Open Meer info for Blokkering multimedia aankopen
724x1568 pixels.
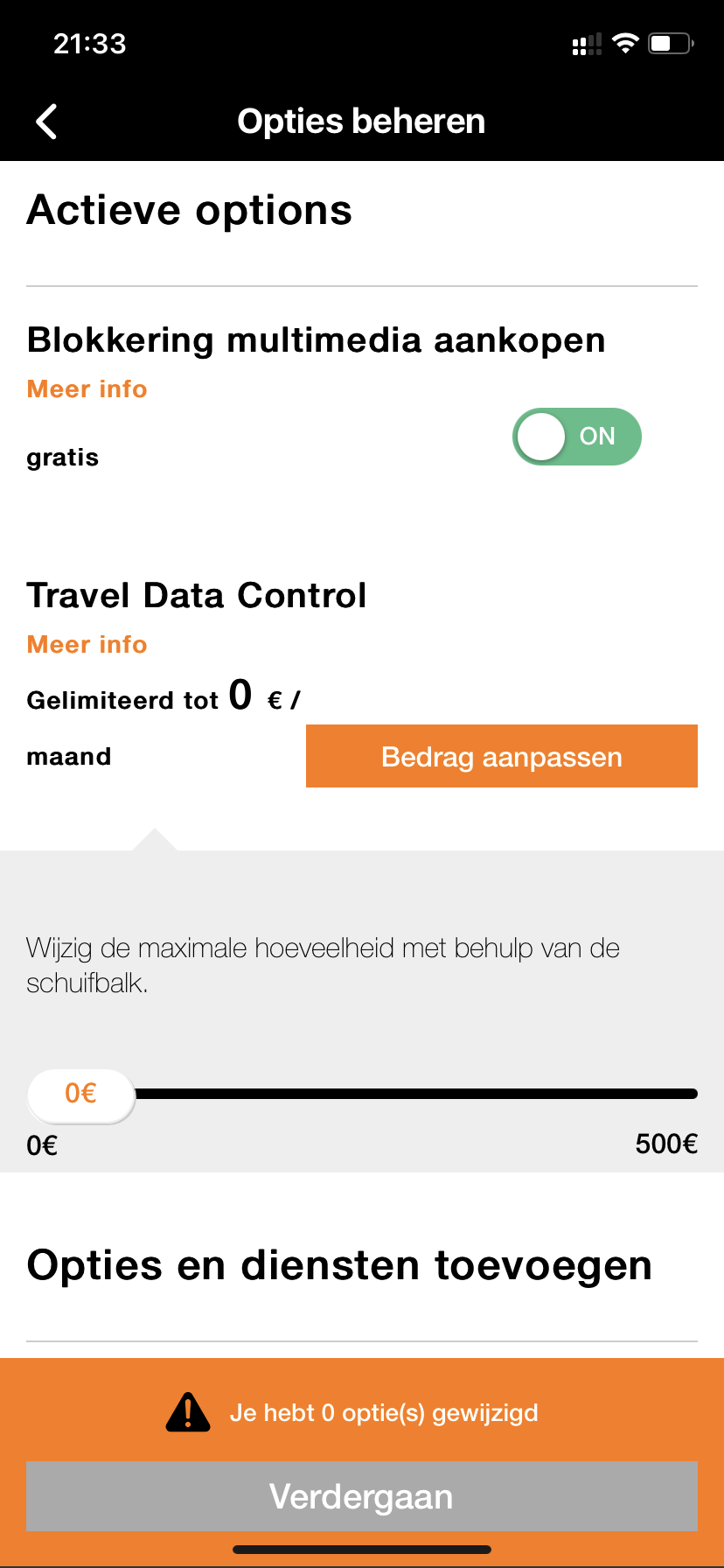[x=87, y=389]
